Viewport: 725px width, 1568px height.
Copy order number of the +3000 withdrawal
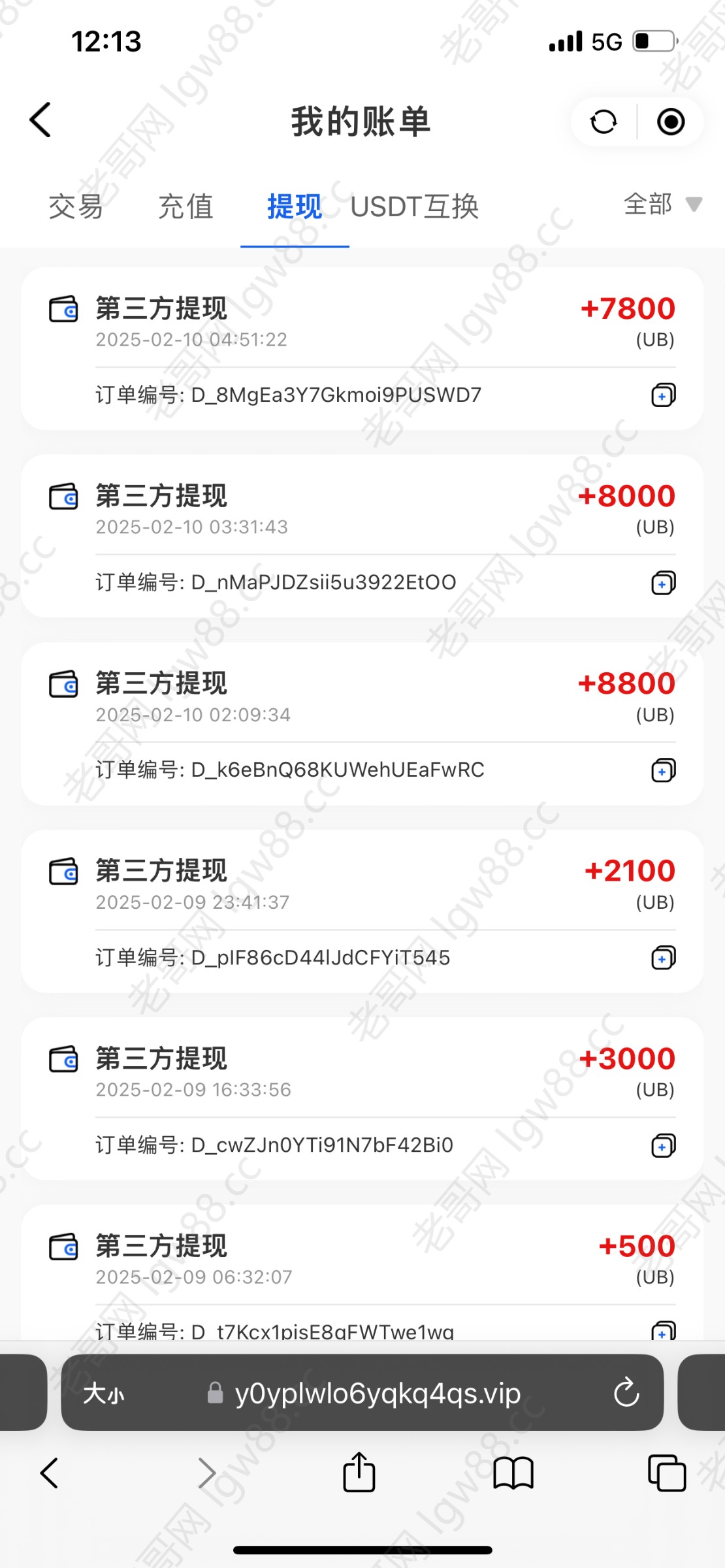click(663, 1145)
